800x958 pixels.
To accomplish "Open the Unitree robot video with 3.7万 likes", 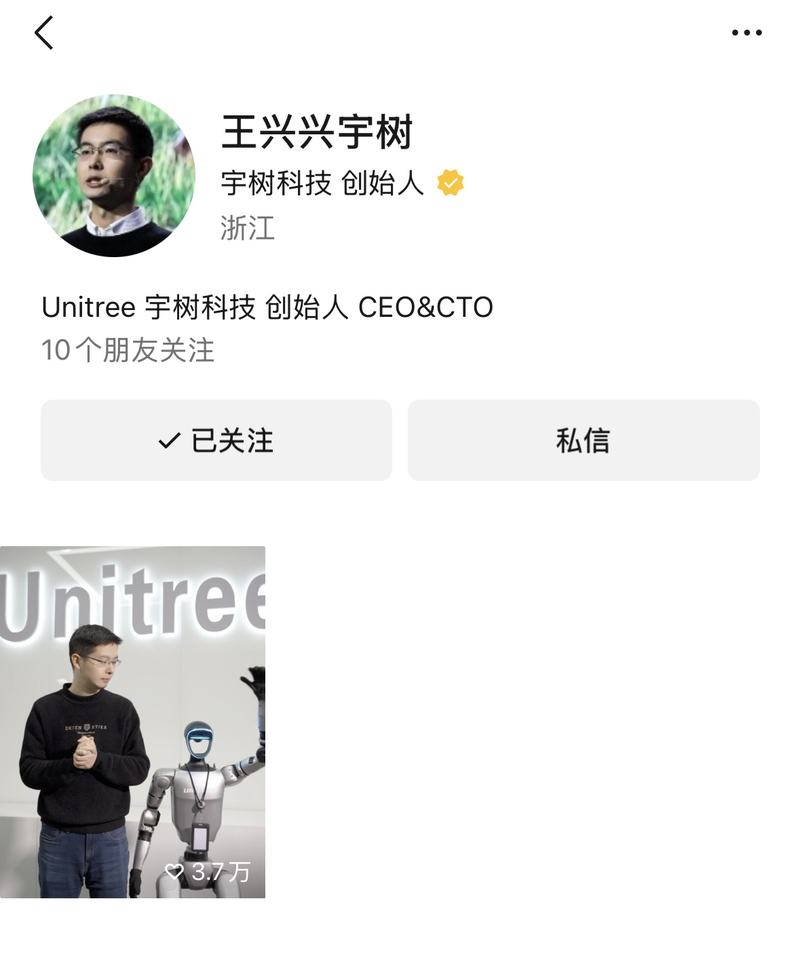I will point(132,721).
